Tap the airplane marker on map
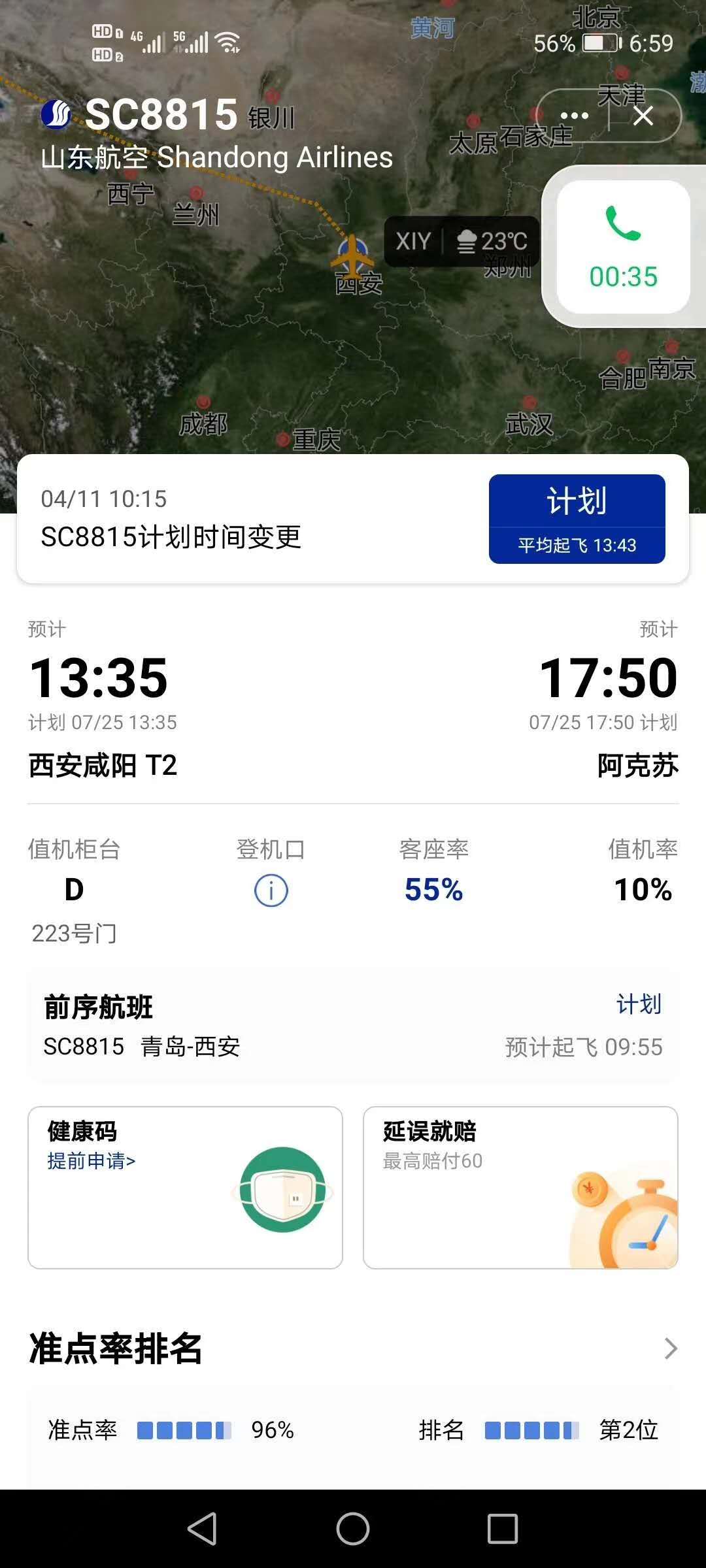The image size is (706, 1568). (x=352, y=256)
